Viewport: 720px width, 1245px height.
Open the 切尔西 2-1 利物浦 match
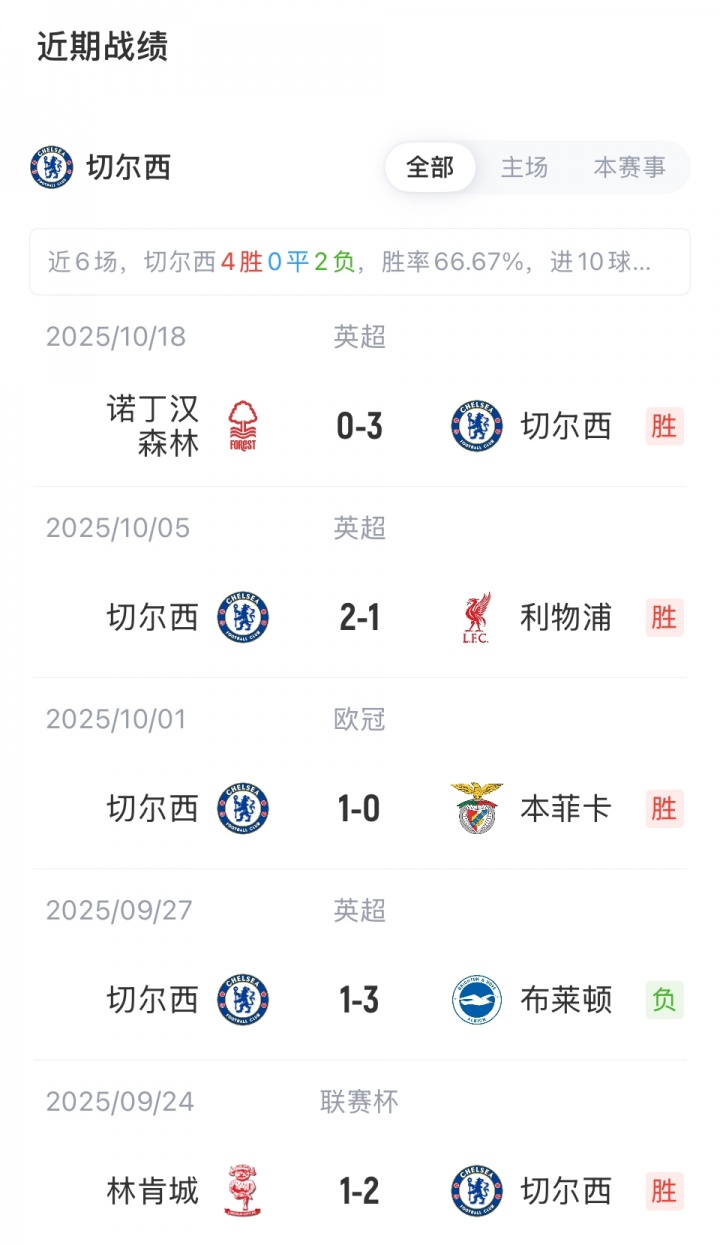pos(360,618)
